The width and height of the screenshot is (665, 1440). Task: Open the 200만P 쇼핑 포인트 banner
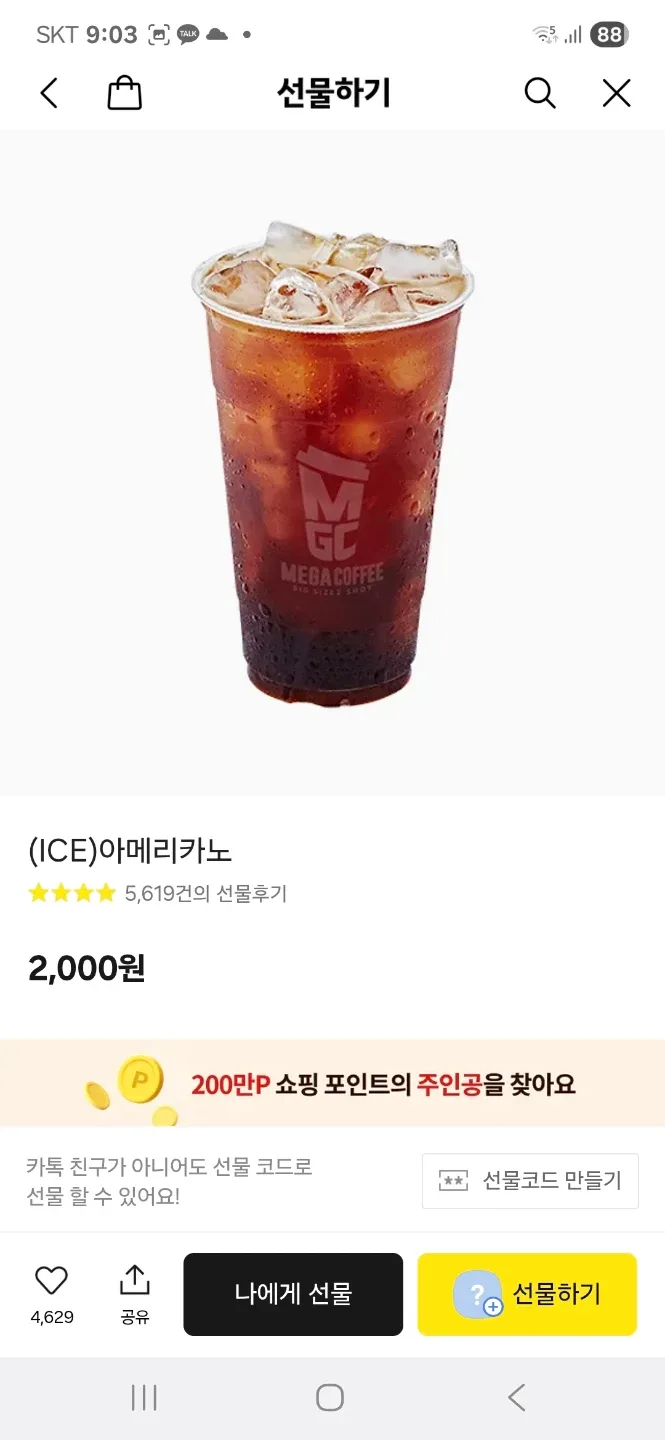tap(332, 1084)
